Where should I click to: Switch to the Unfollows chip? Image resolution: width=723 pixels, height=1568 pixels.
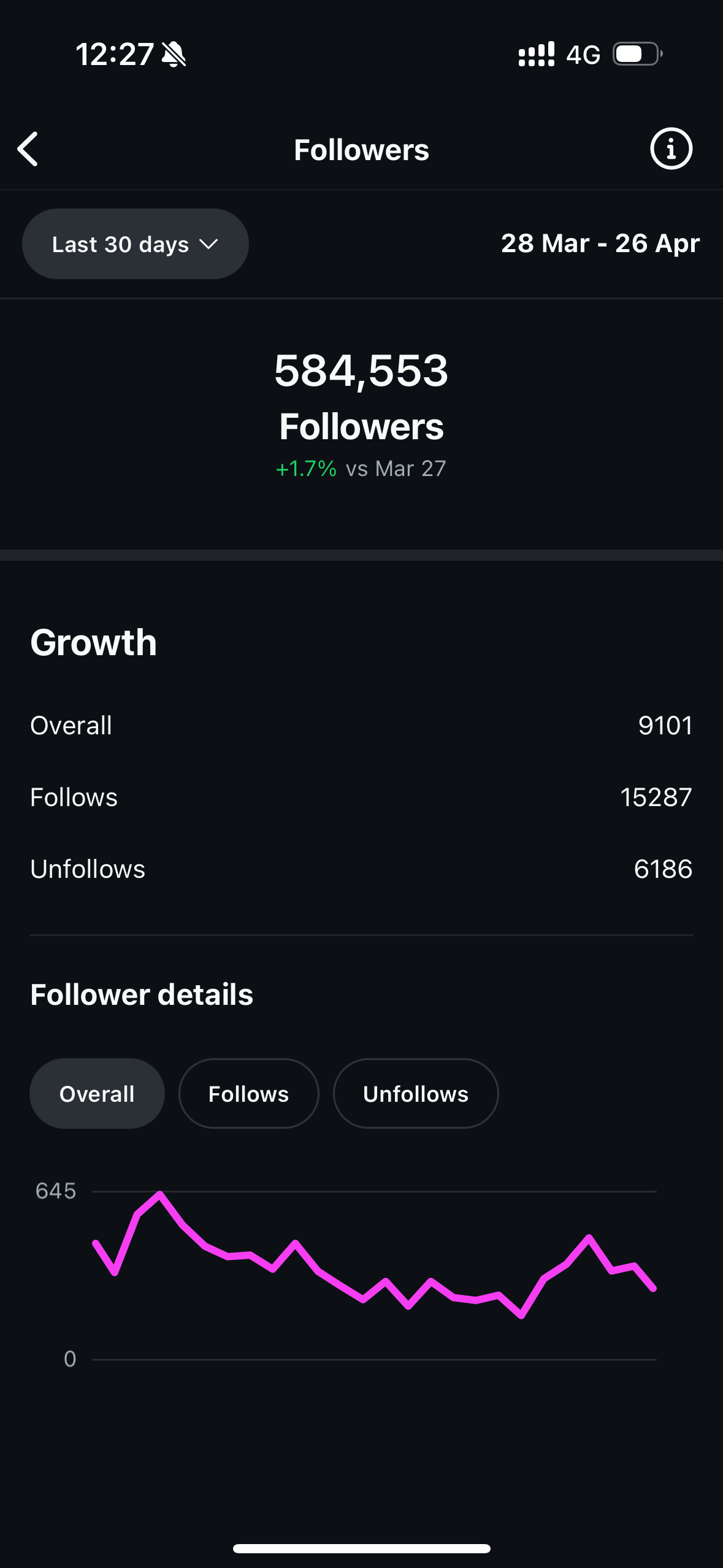416,1094
